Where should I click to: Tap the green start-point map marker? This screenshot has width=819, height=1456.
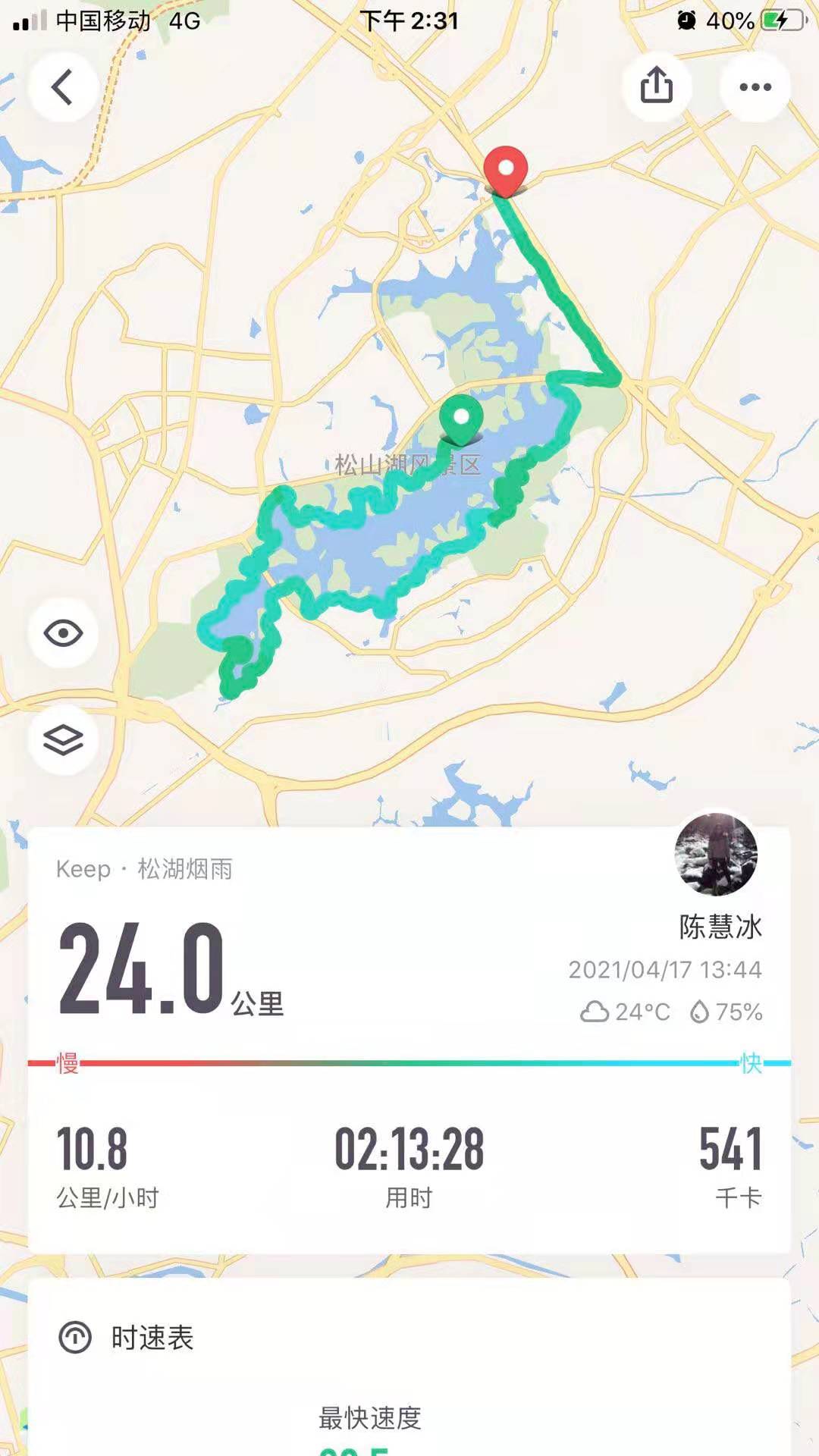461,418
